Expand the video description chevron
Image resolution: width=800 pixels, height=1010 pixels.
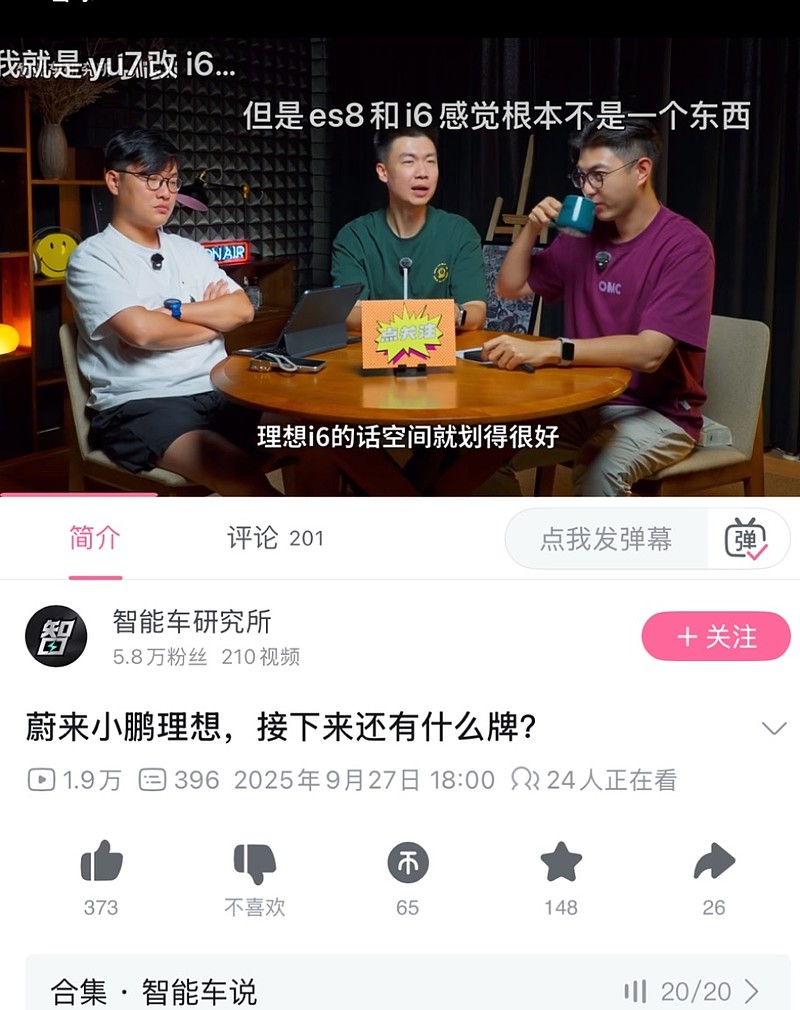[774, 728]
